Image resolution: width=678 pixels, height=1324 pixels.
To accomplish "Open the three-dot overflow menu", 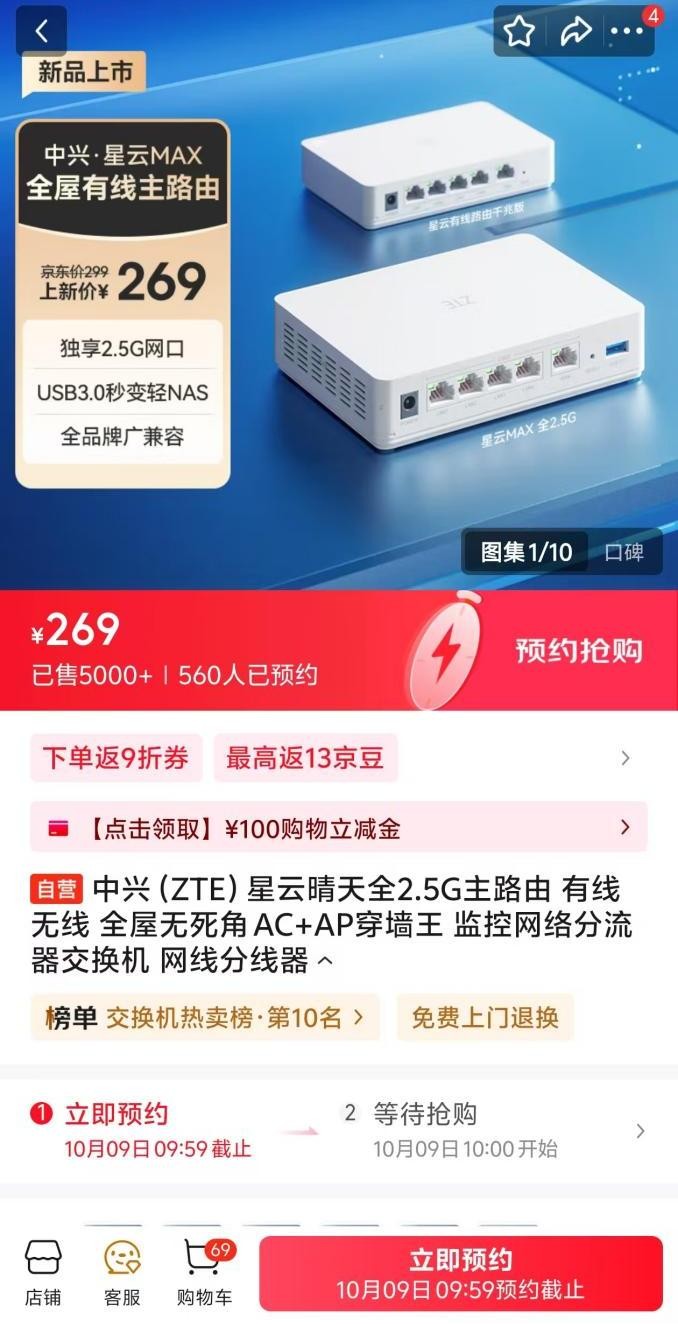I will point(628,32).
